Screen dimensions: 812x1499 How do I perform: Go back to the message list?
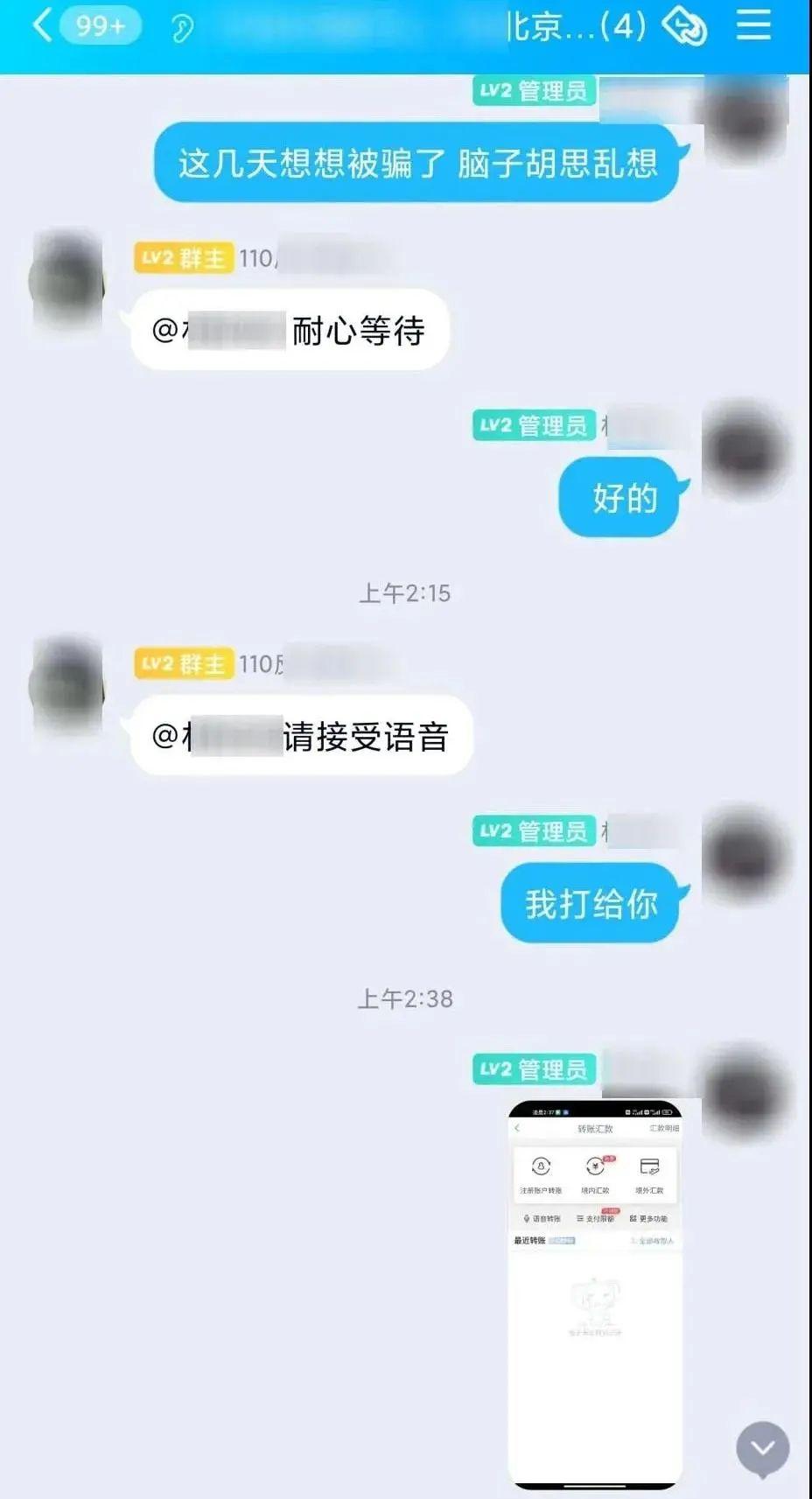tap(42, 25)
